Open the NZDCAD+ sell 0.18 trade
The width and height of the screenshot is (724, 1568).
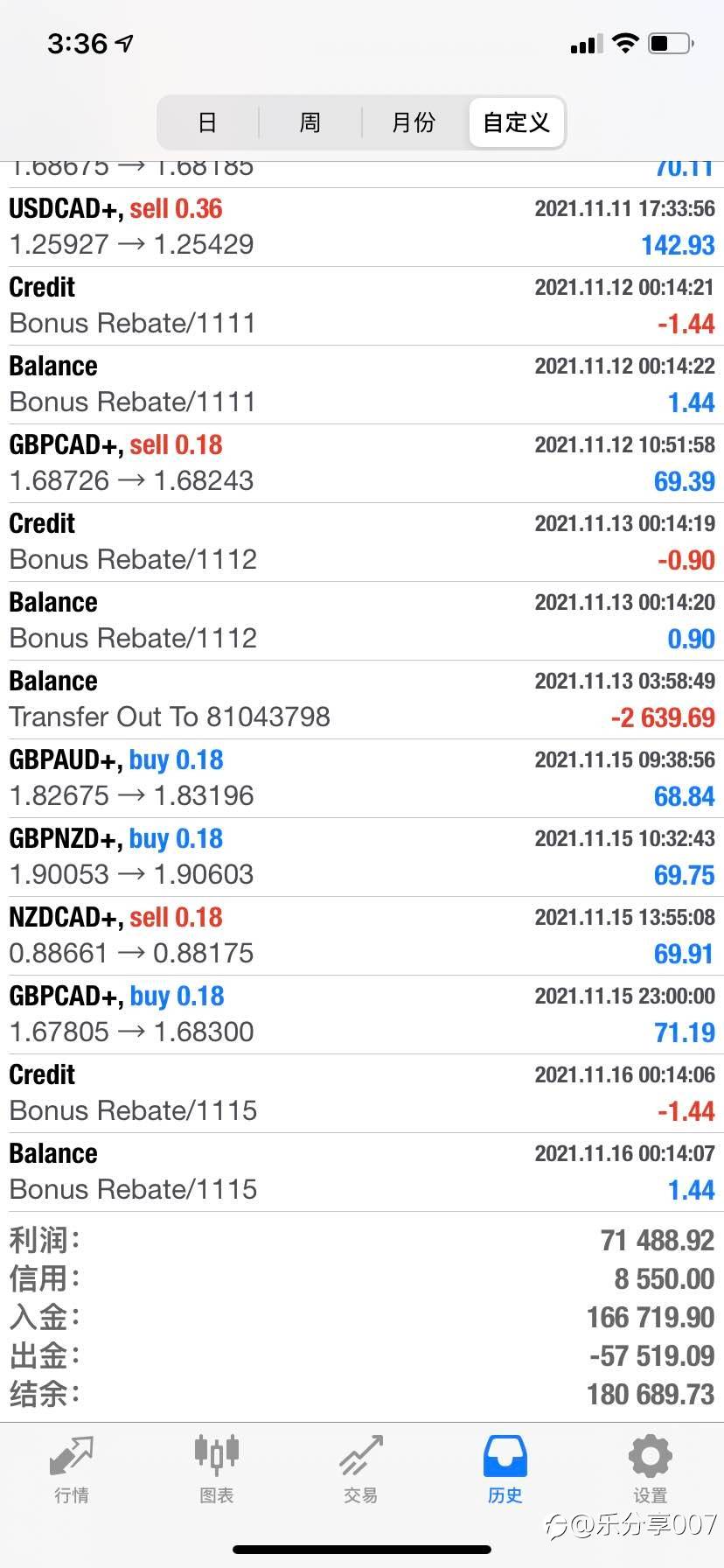coord(362,935)
